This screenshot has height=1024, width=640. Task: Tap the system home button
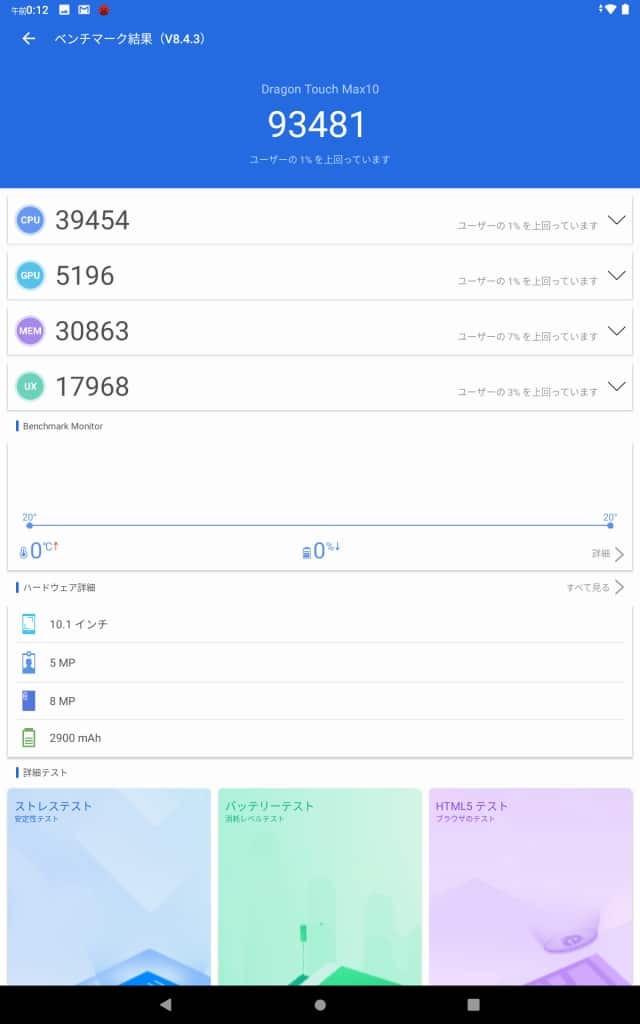[320, 1004]
